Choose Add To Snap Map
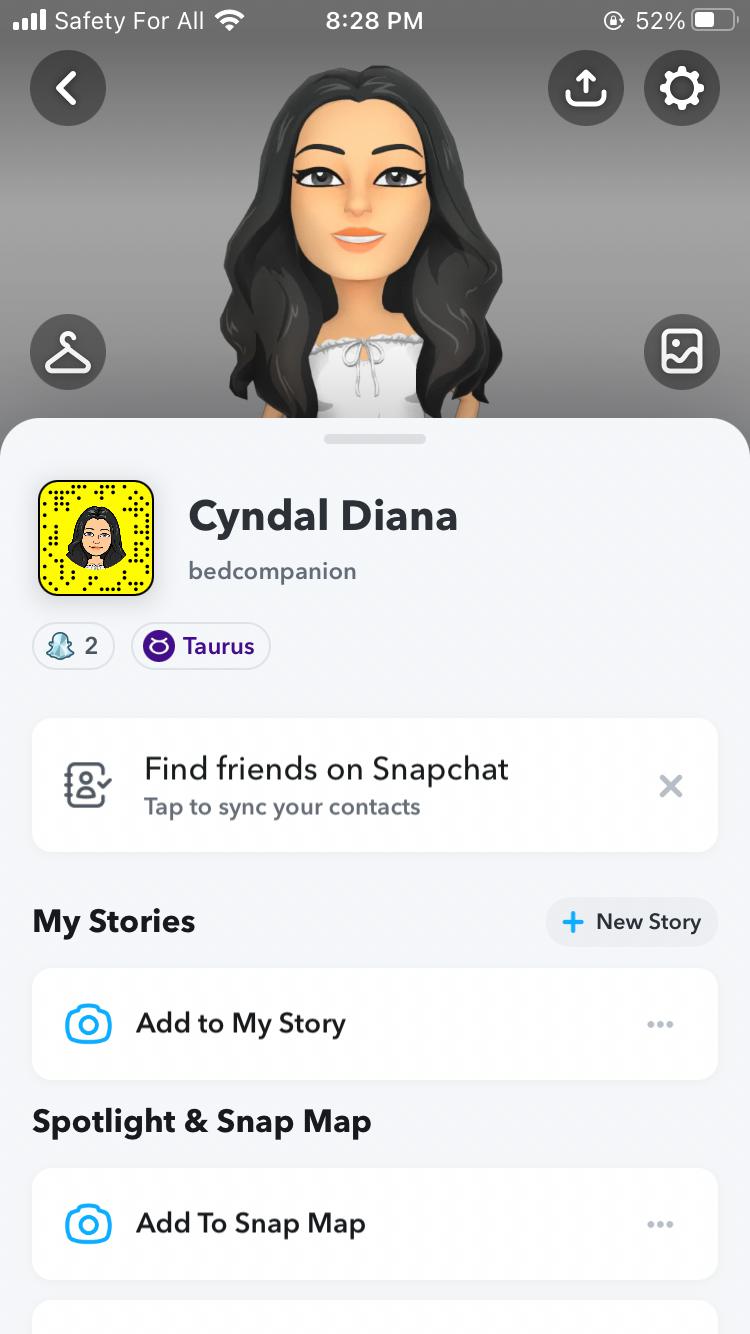 [250, 1224]
